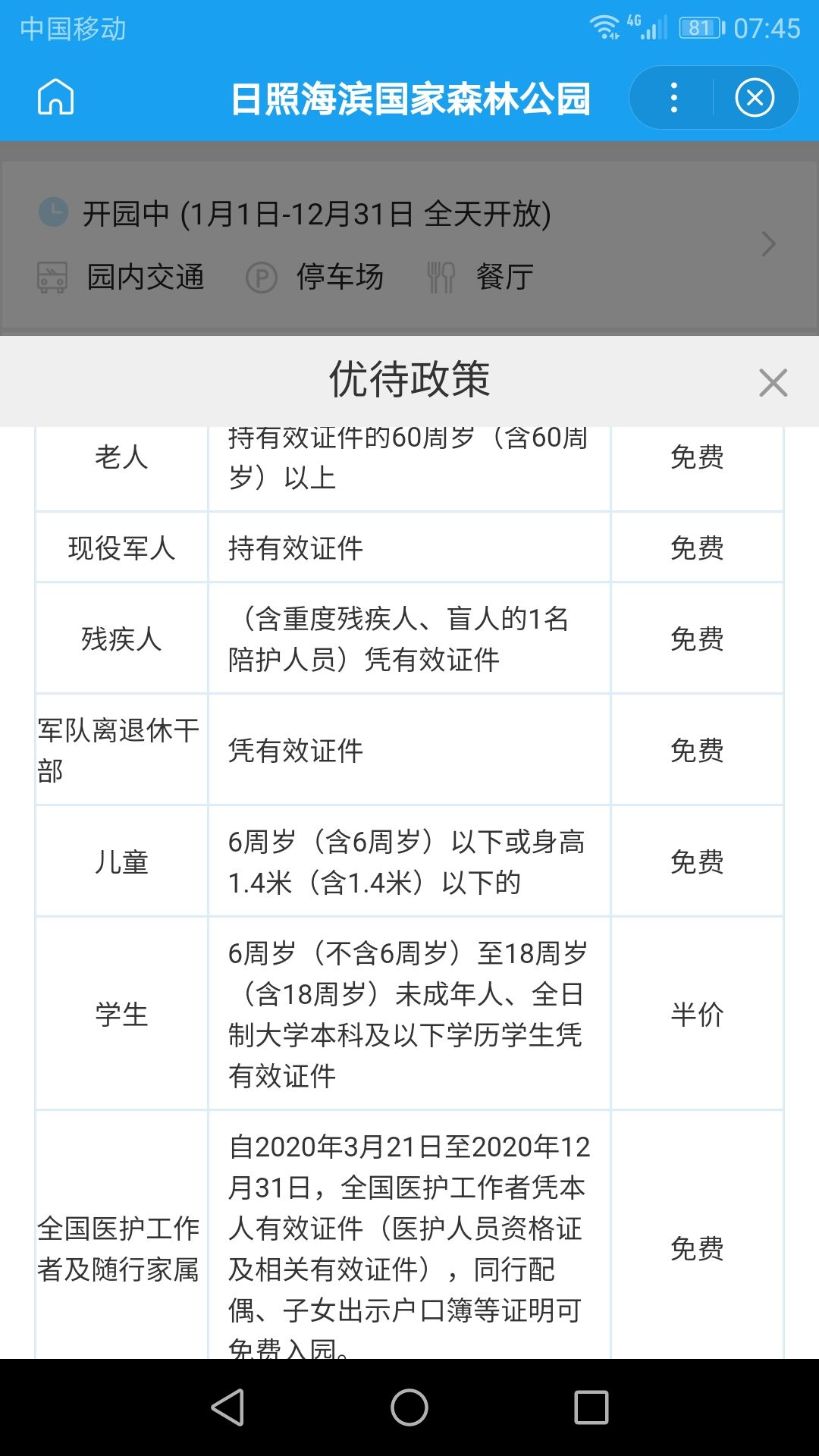Image resolution: width=819 pixels, height=1456 pixels.
Task: Dismiss the 优待政策 policy panel
Action: click(x=773, y=383)
